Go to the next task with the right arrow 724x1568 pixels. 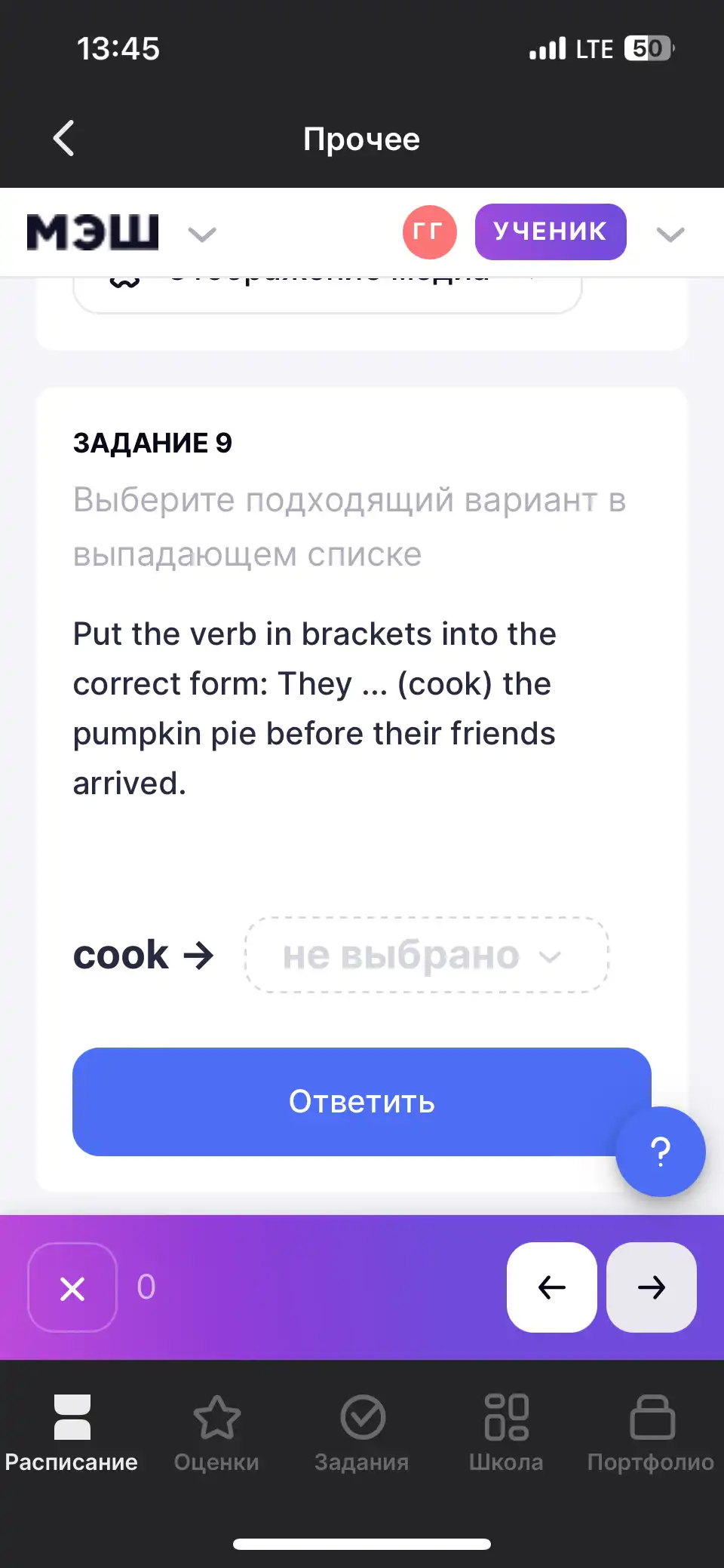tap(652, 1287)
